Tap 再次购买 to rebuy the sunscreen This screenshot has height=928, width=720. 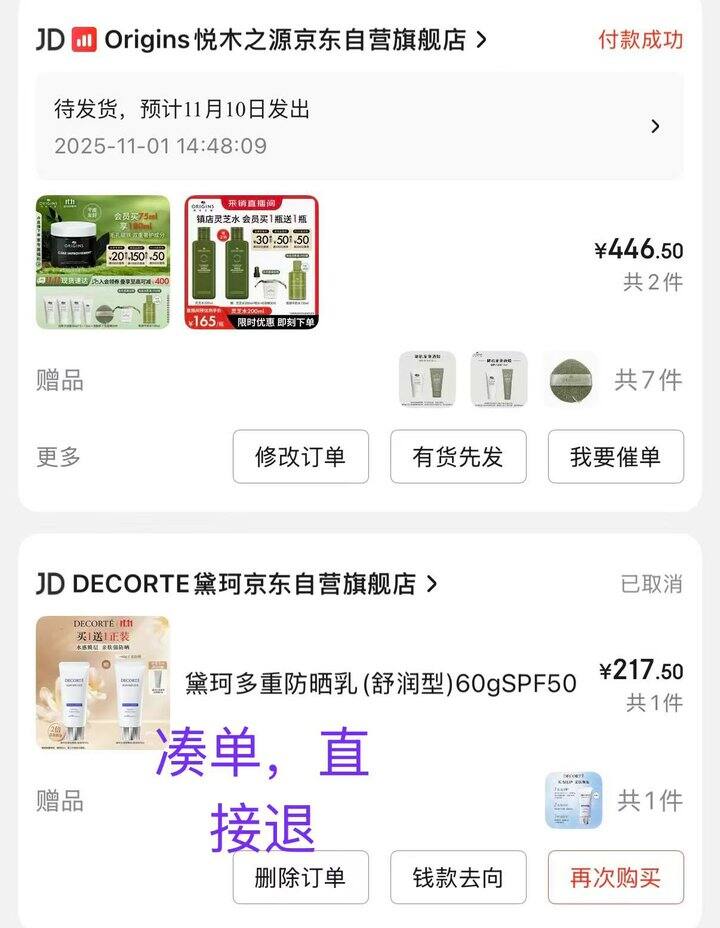point(615,877)
